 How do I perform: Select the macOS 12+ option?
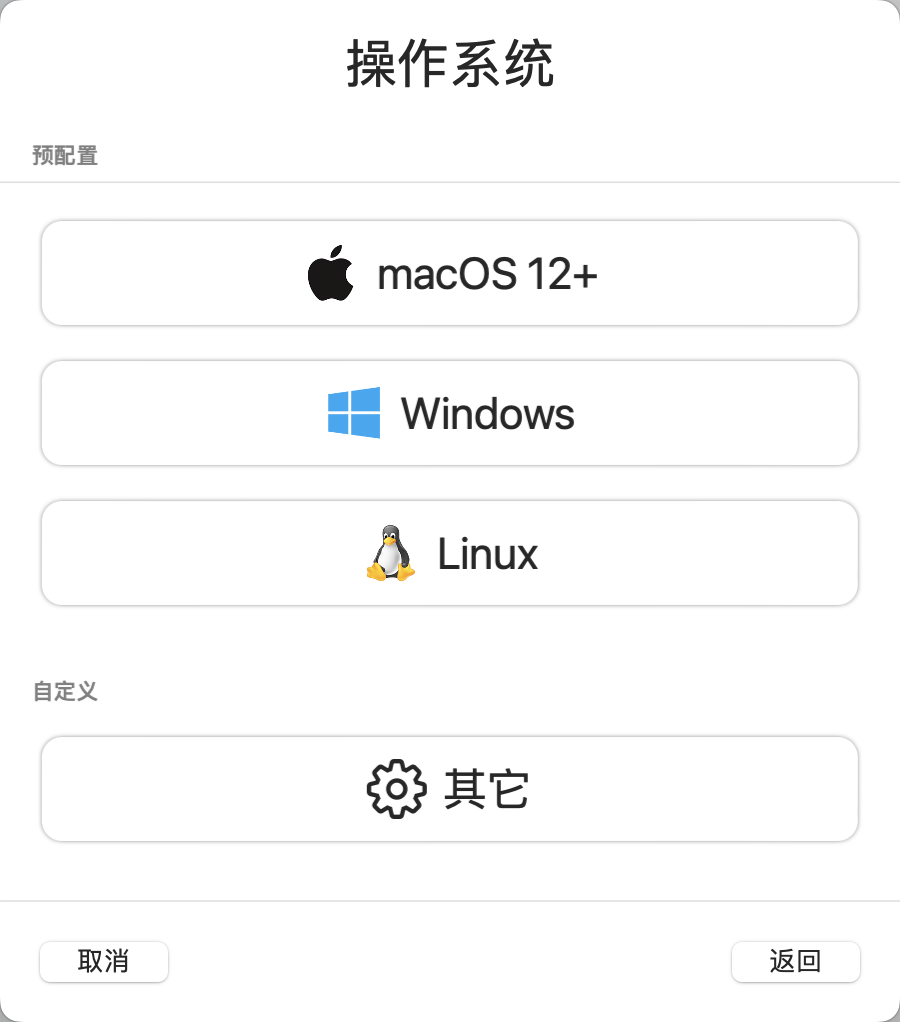(450, 273)
